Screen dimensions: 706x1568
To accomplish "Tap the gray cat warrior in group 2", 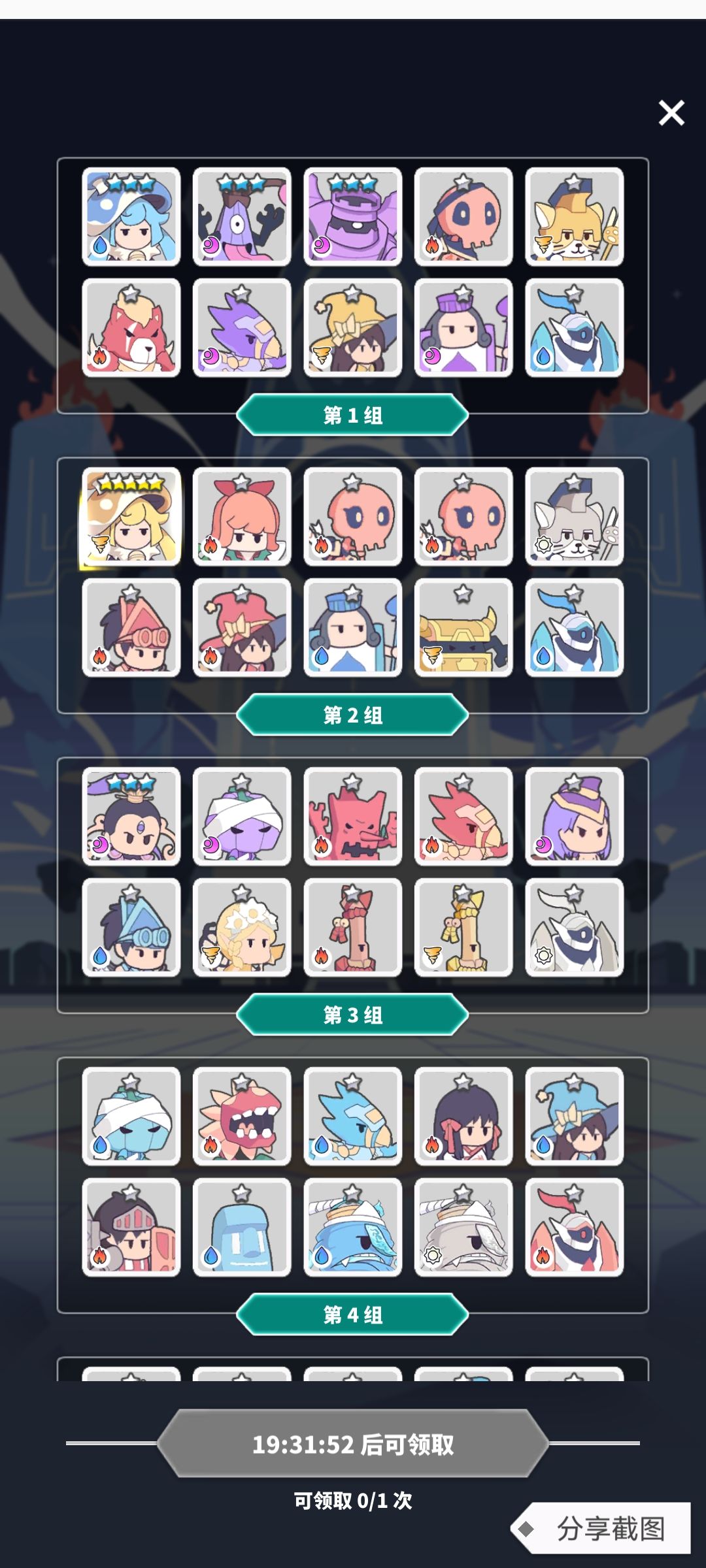I will pos(575,517).
